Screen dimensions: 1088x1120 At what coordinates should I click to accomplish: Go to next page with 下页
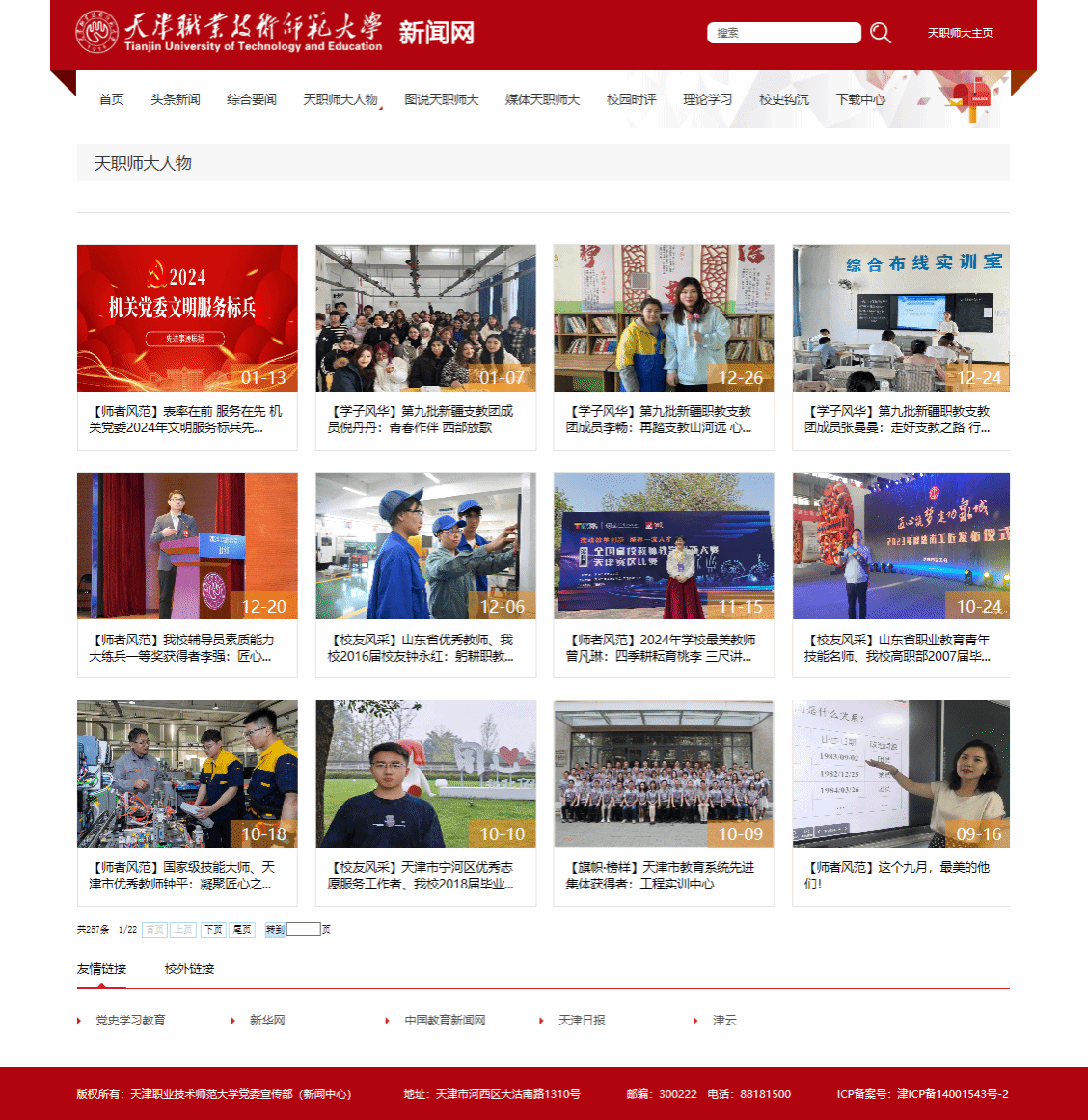coord(213,930)
